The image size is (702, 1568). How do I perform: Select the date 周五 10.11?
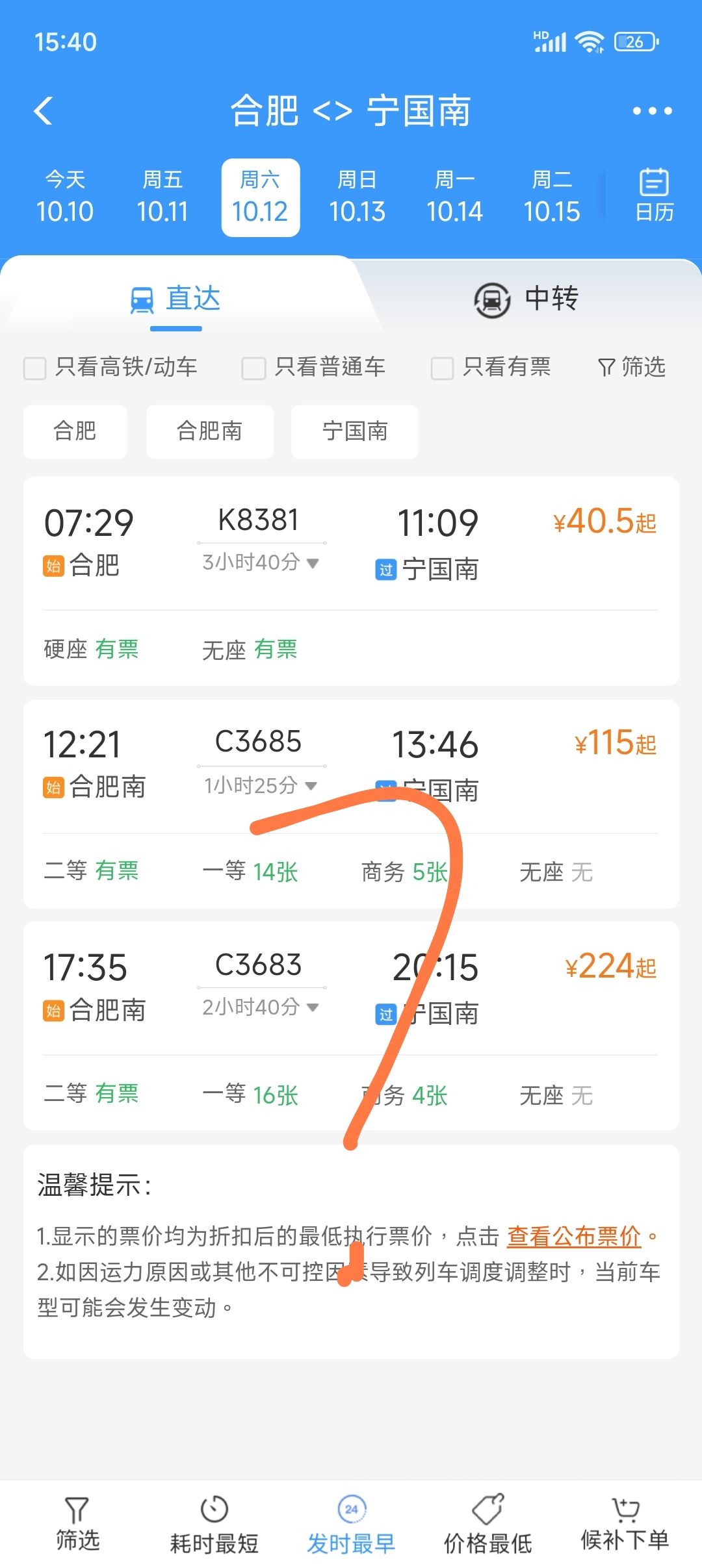[x=162, y=197]
